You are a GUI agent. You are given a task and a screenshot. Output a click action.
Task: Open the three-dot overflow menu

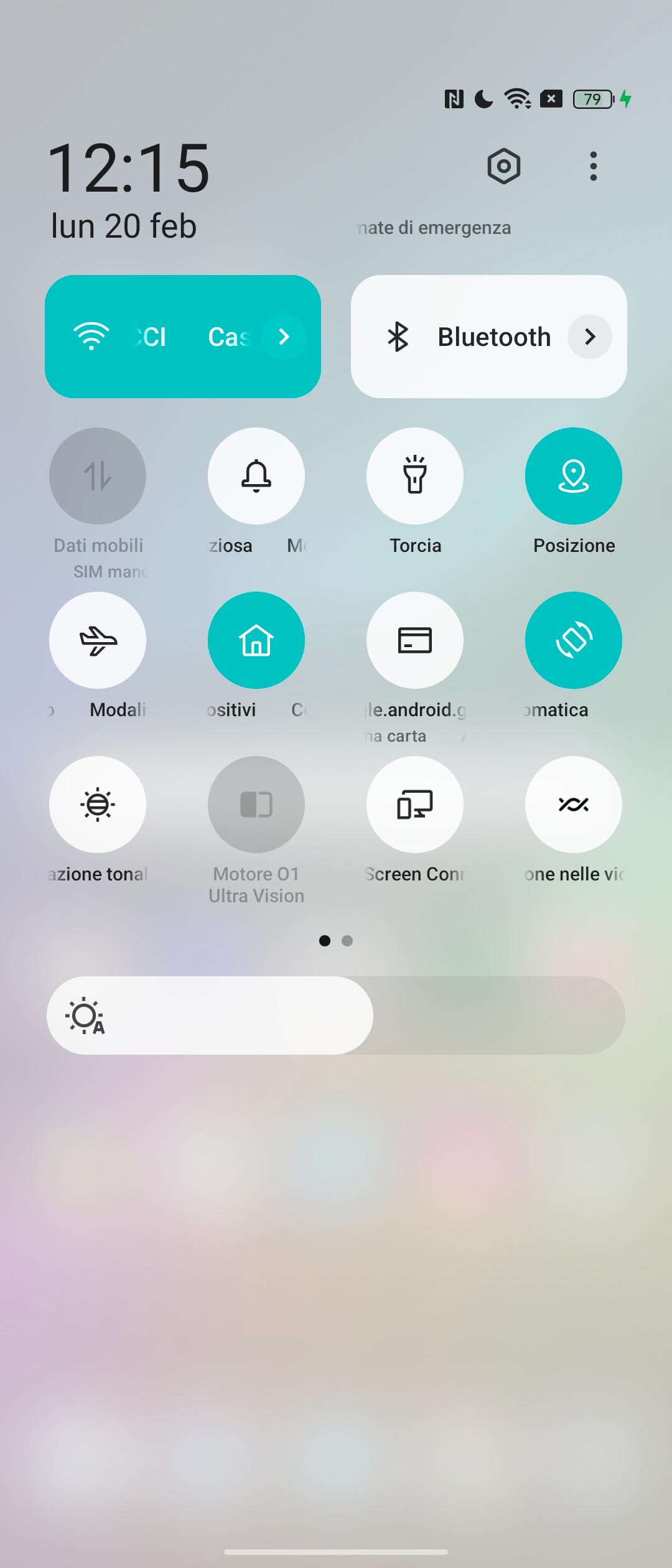pyautogui.click(x=593, y=166)
